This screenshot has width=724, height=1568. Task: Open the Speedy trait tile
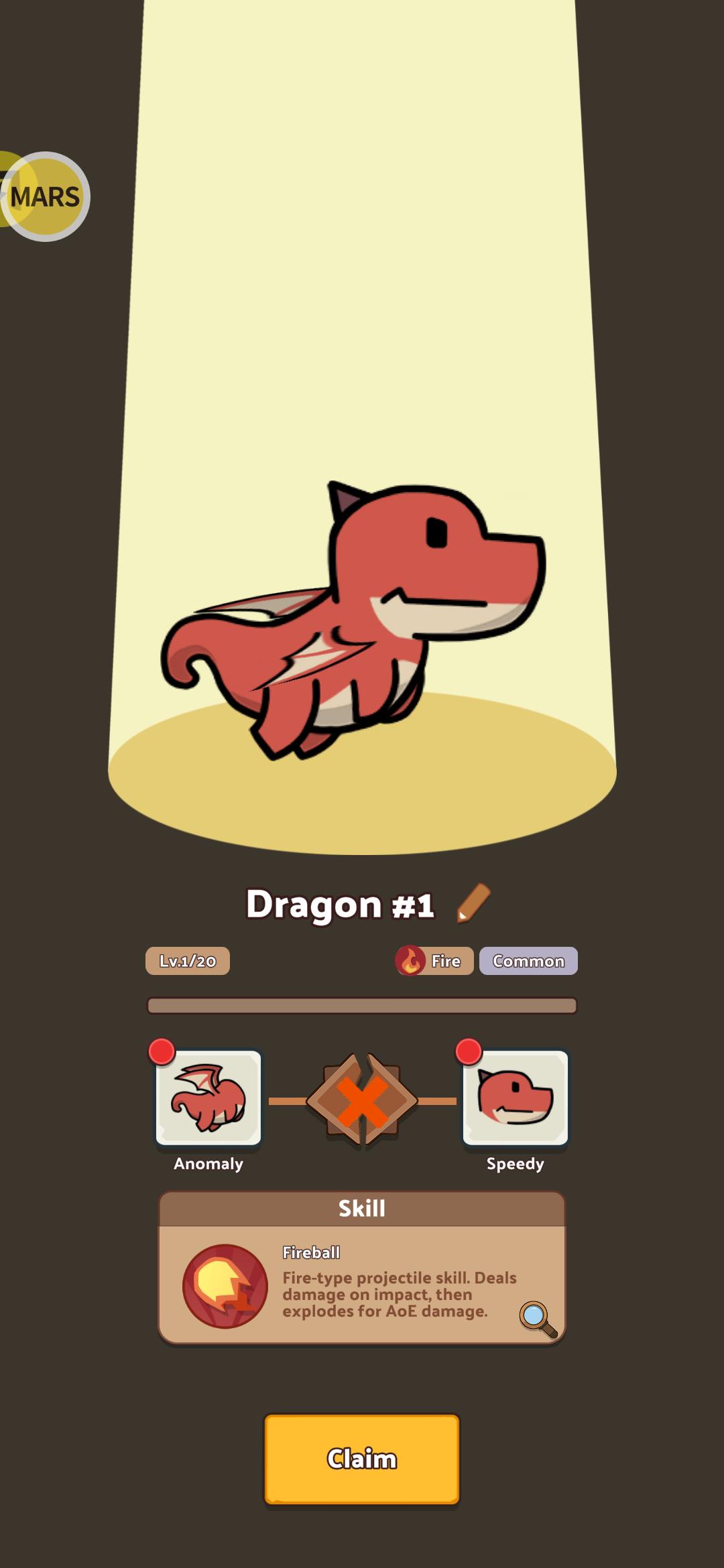coord(515,1098)
